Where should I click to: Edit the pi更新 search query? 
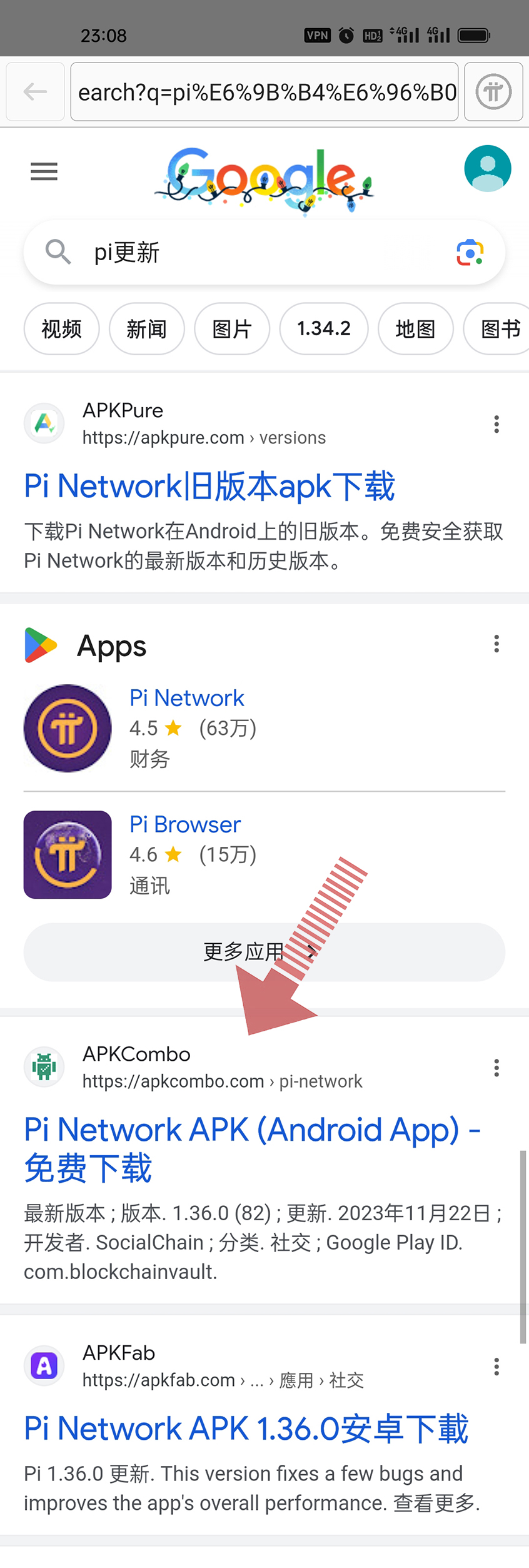(250, 253)
